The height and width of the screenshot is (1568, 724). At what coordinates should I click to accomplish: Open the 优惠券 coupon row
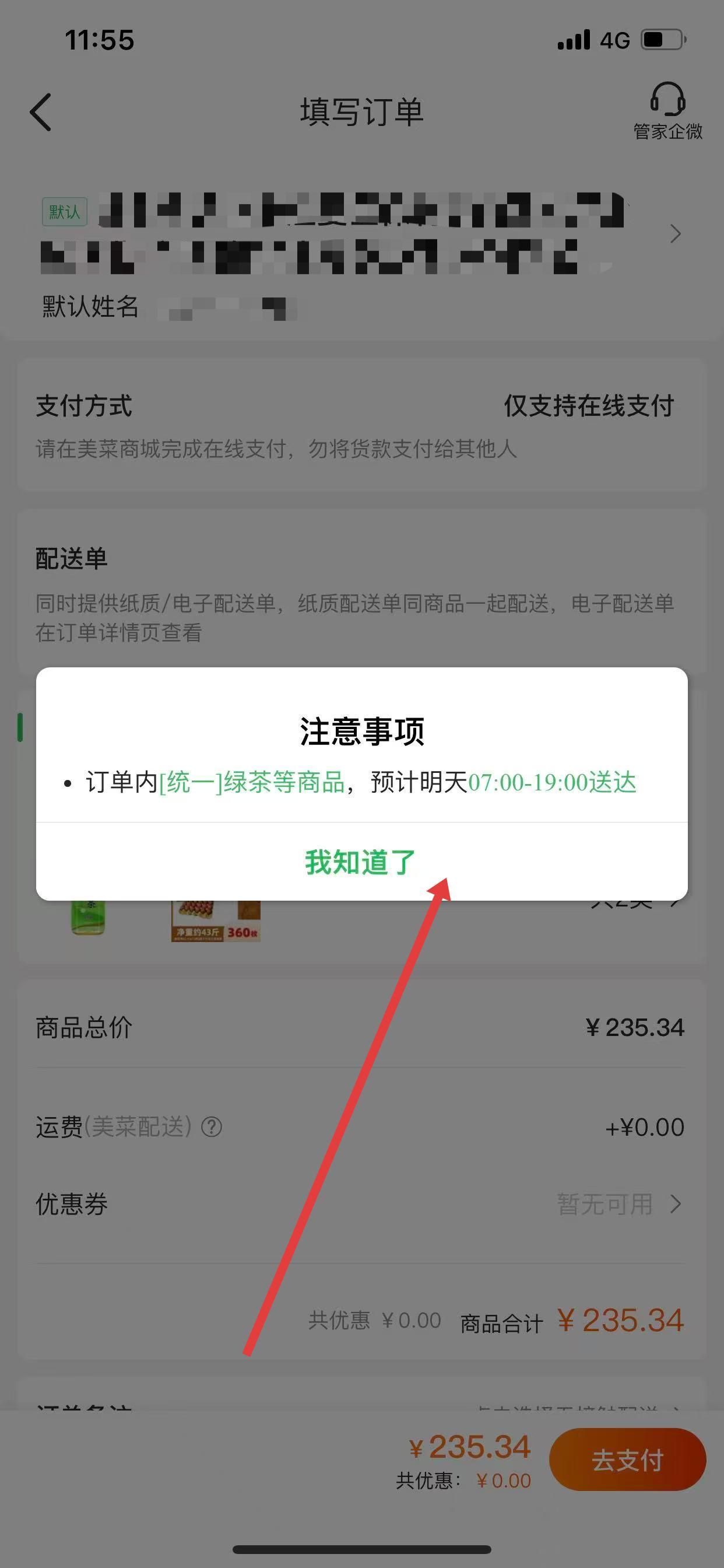coord(361,1203)
